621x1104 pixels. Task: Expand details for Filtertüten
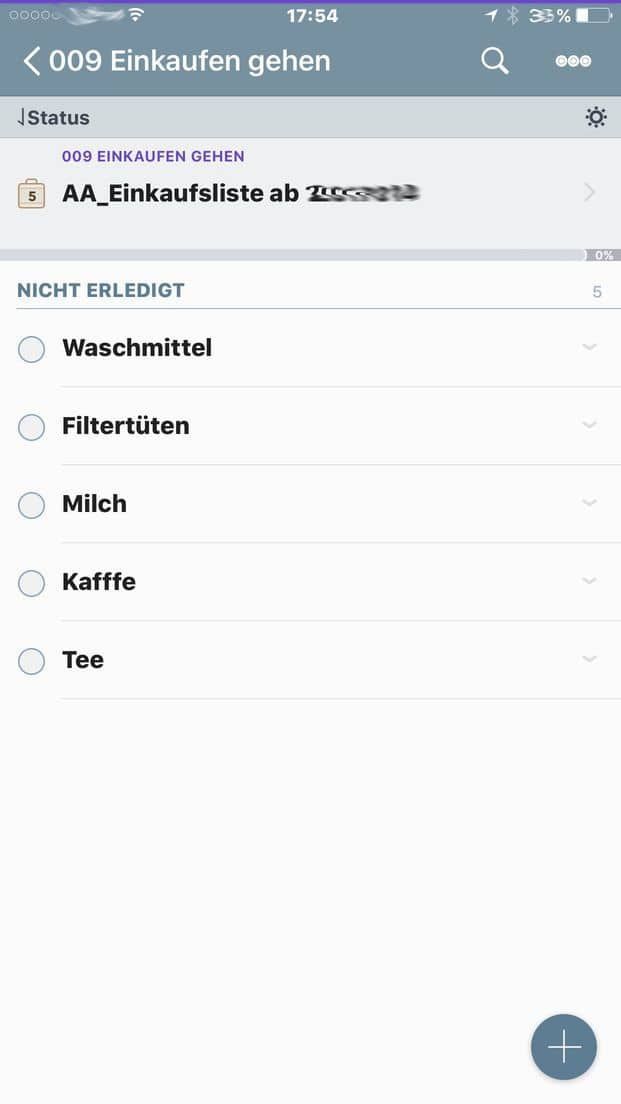click(x=589, y=425)
